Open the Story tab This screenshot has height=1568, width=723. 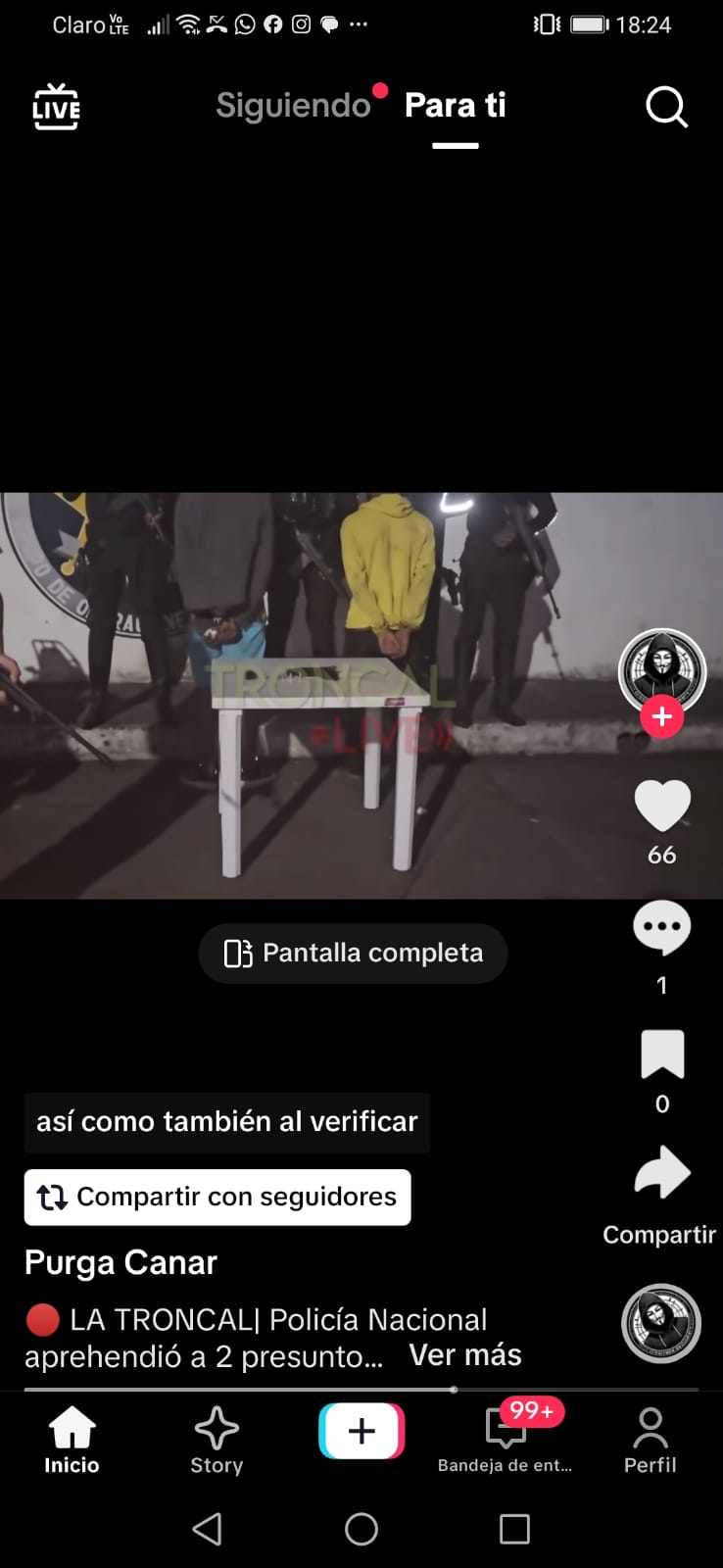pos(217,1440)
